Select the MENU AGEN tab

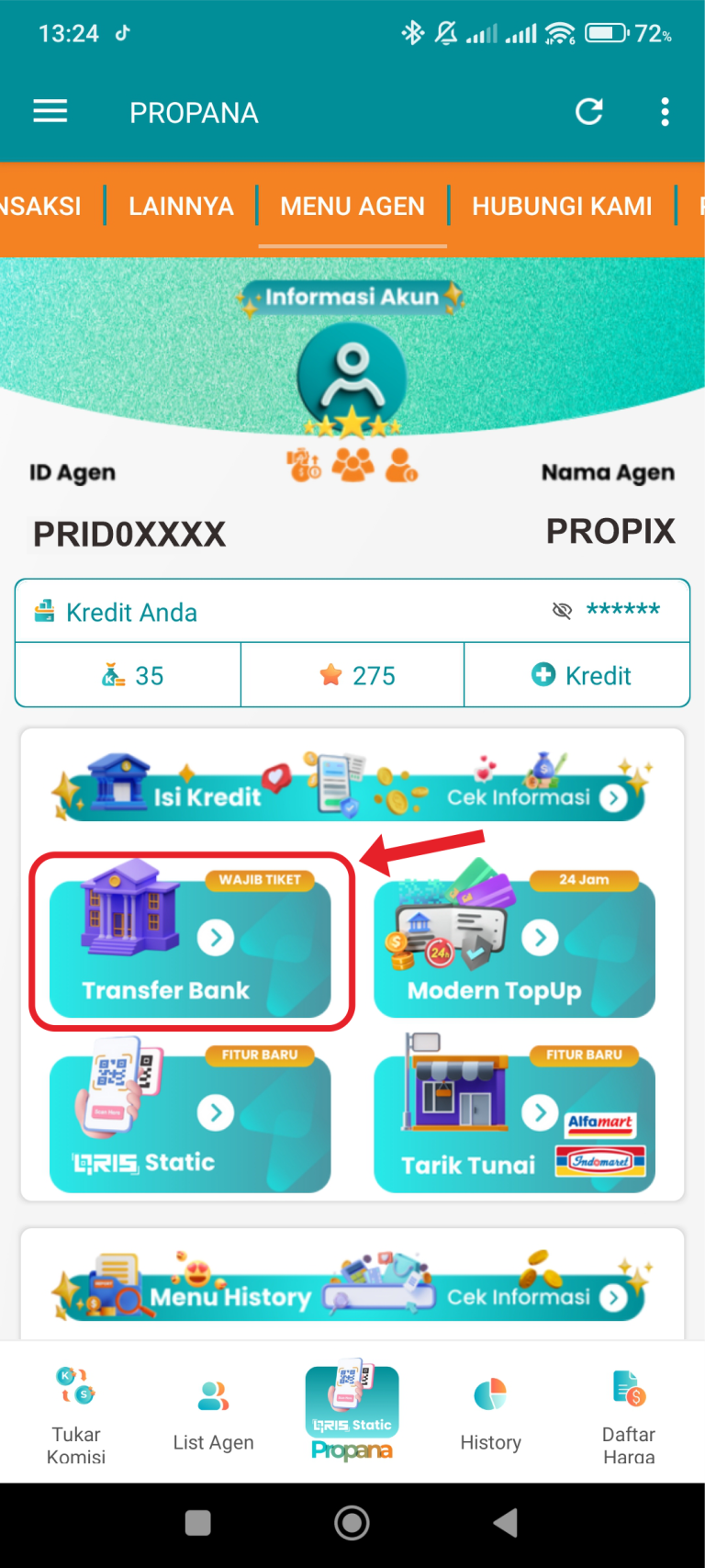pyautogui.click(x=352, y=206)
